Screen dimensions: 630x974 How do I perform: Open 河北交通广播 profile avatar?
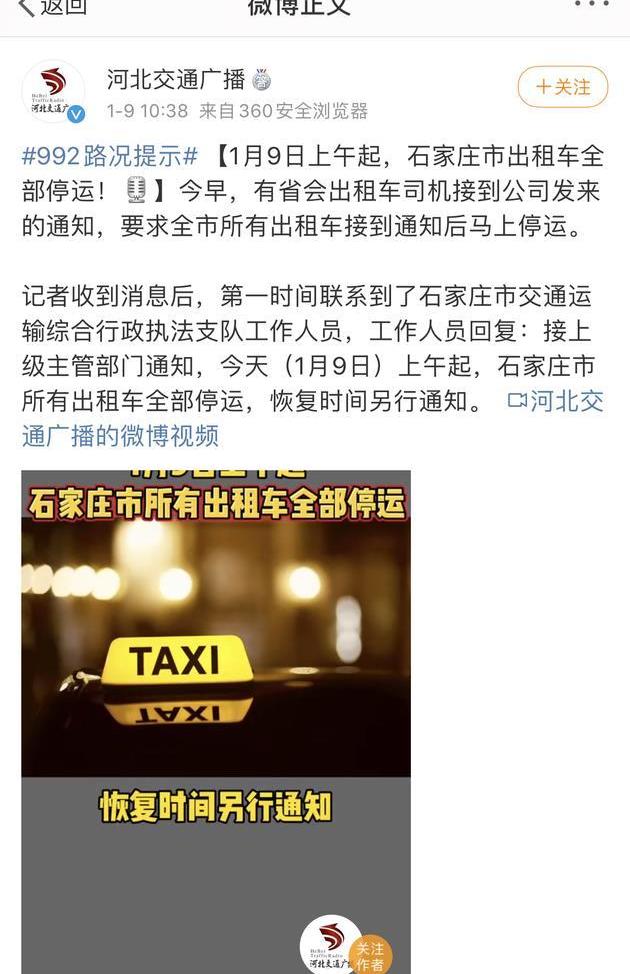point(53,91)
